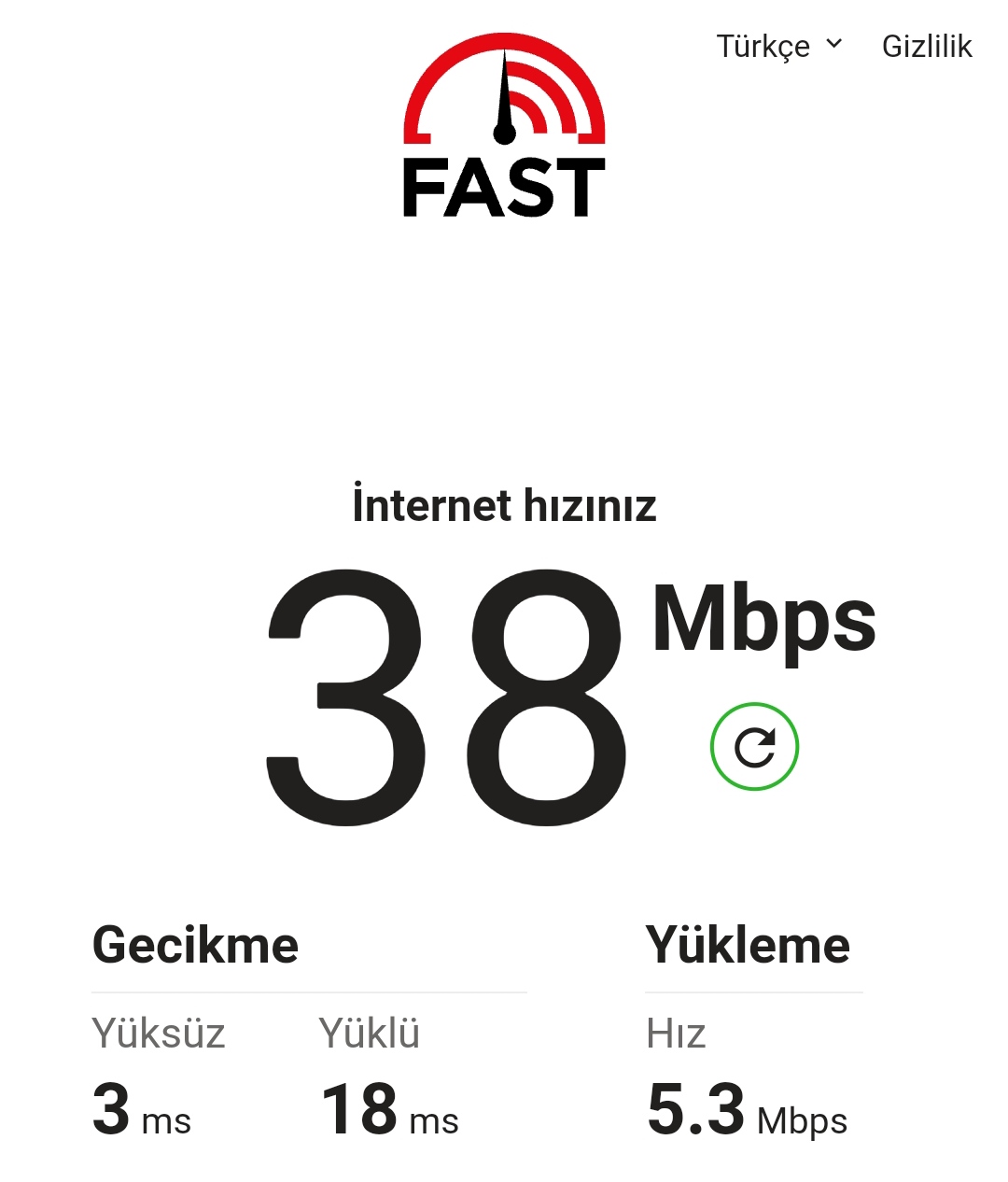This screenshot has width=1008, height=1182.
Task: Restart the speed test with refresh icon
Action: coord(754,747)
